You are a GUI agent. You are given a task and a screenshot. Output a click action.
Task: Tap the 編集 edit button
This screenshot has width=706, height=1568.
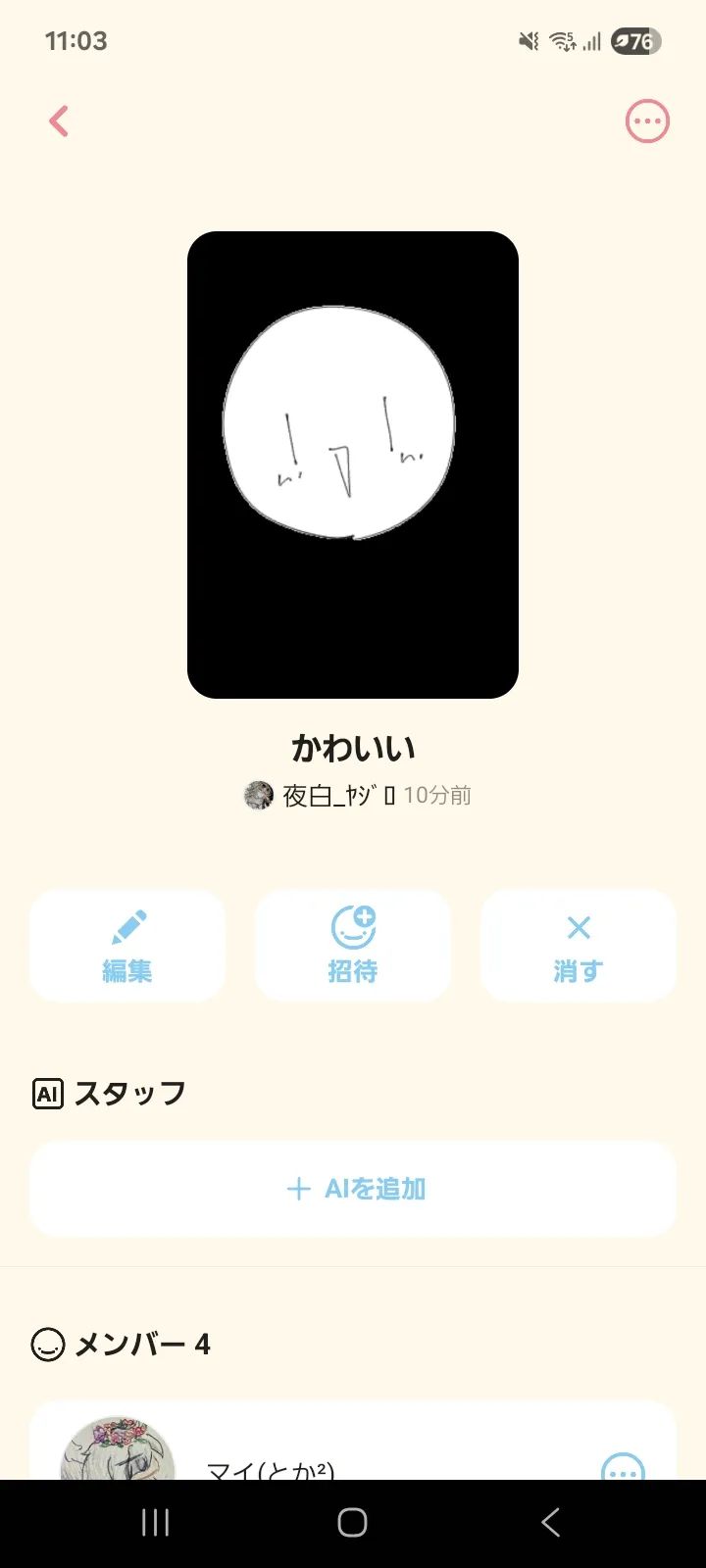coord(127,946)
